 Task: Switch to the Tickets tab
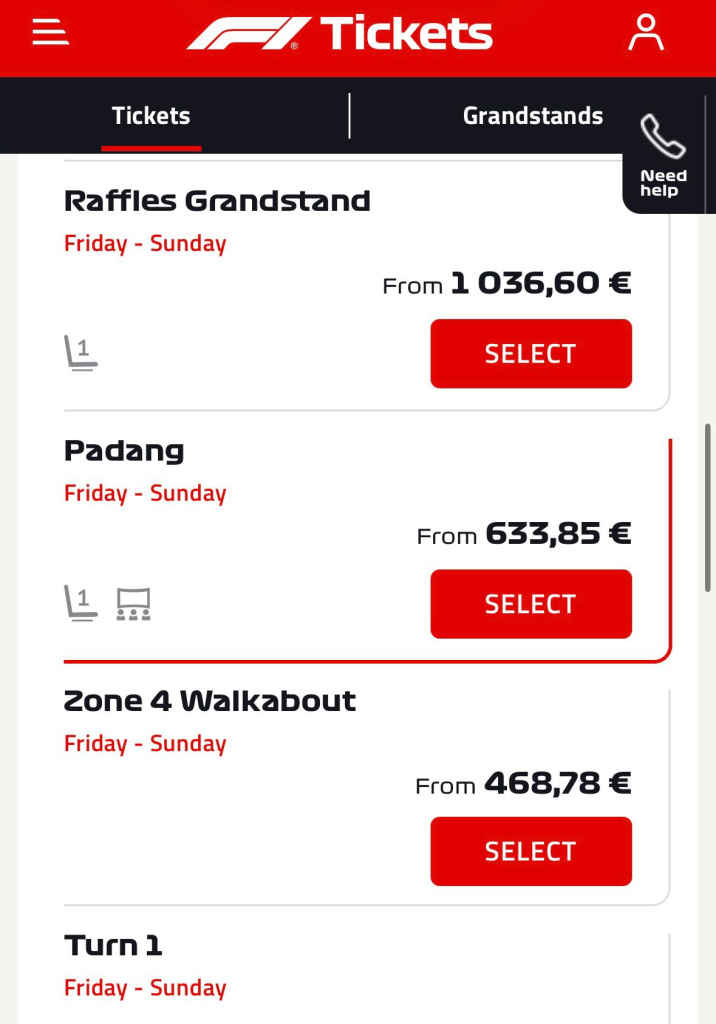(x=151, y=116)
